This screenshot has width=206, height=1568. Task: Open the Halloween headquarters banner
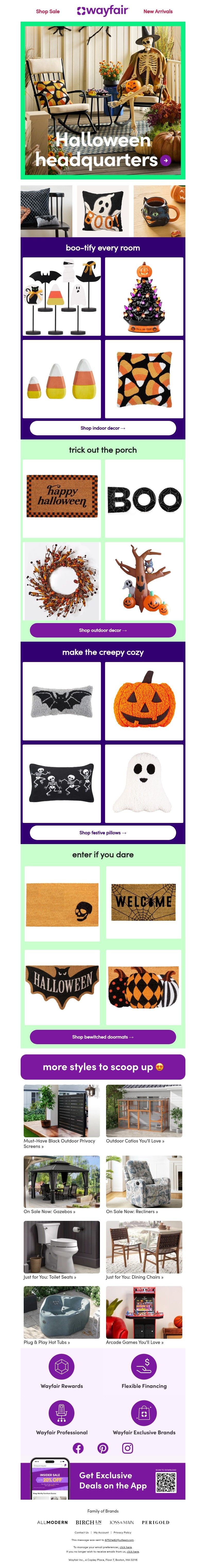tap(103, 100)
